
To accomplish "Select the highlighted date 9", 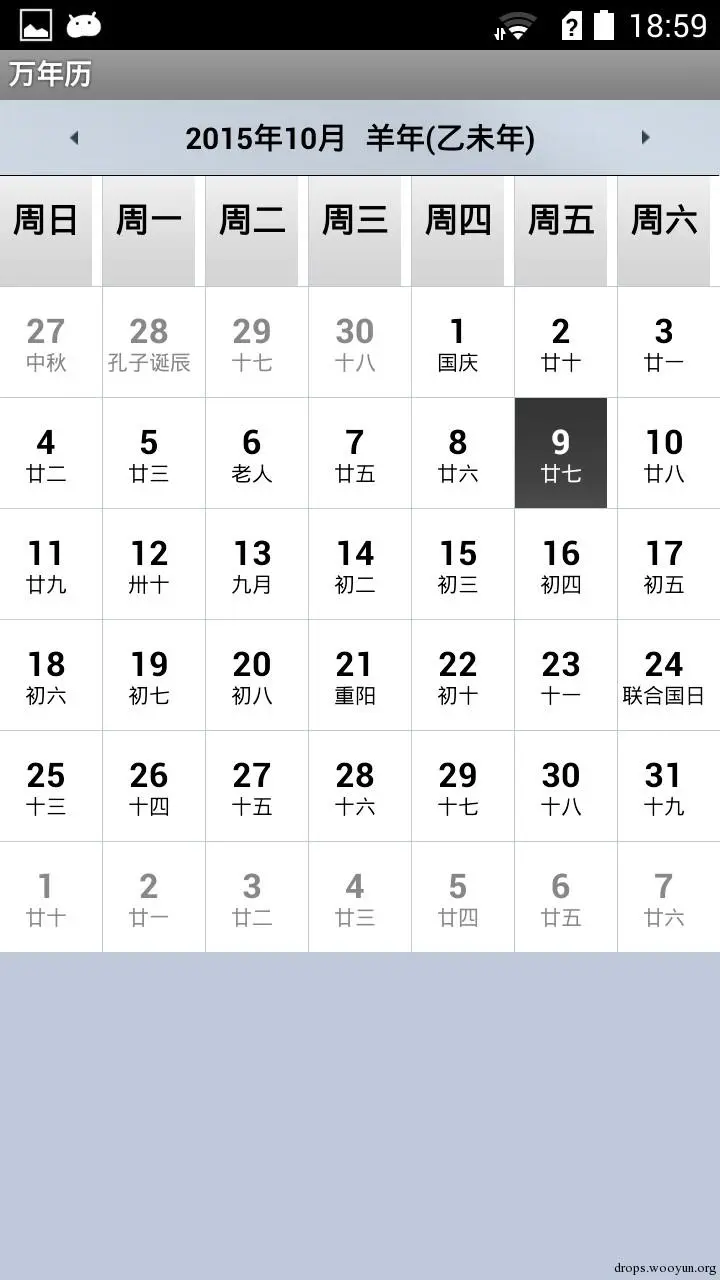I will 561,454.
